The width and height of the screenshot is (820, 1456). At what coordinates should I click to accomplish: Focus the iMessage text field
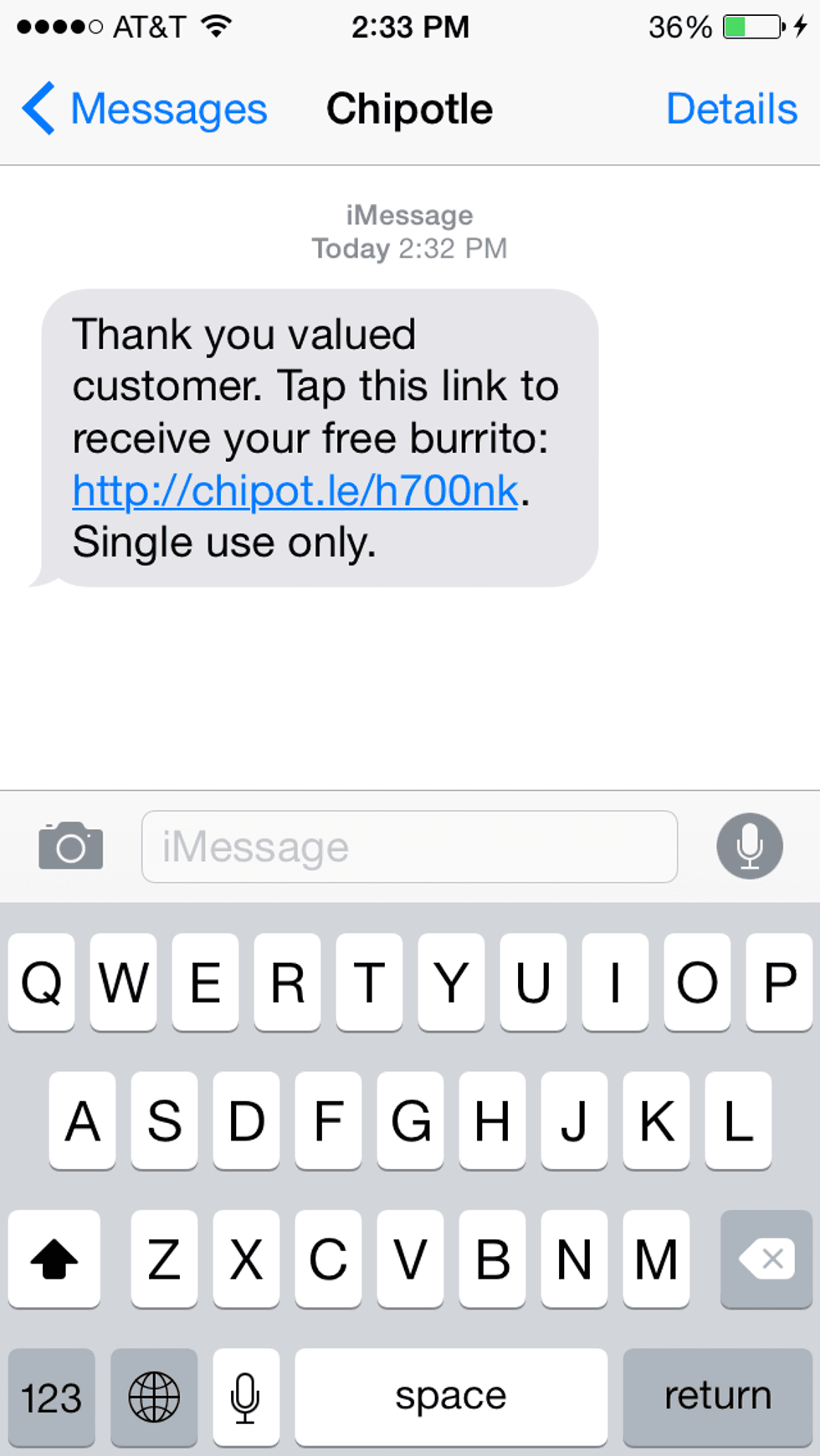[x=409, y=847]
